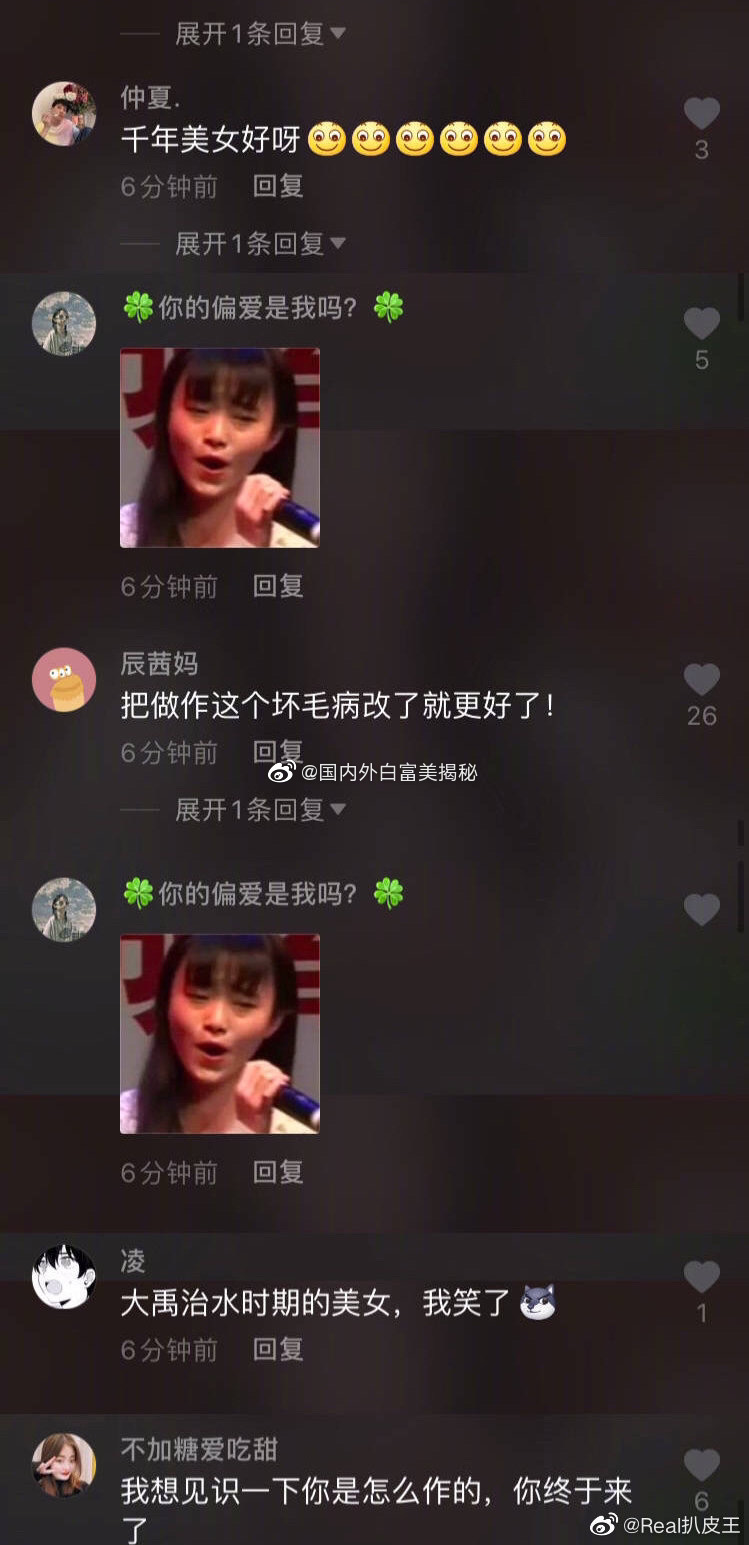Like 不加糖爱吃甜's comment

point(701,1465)
